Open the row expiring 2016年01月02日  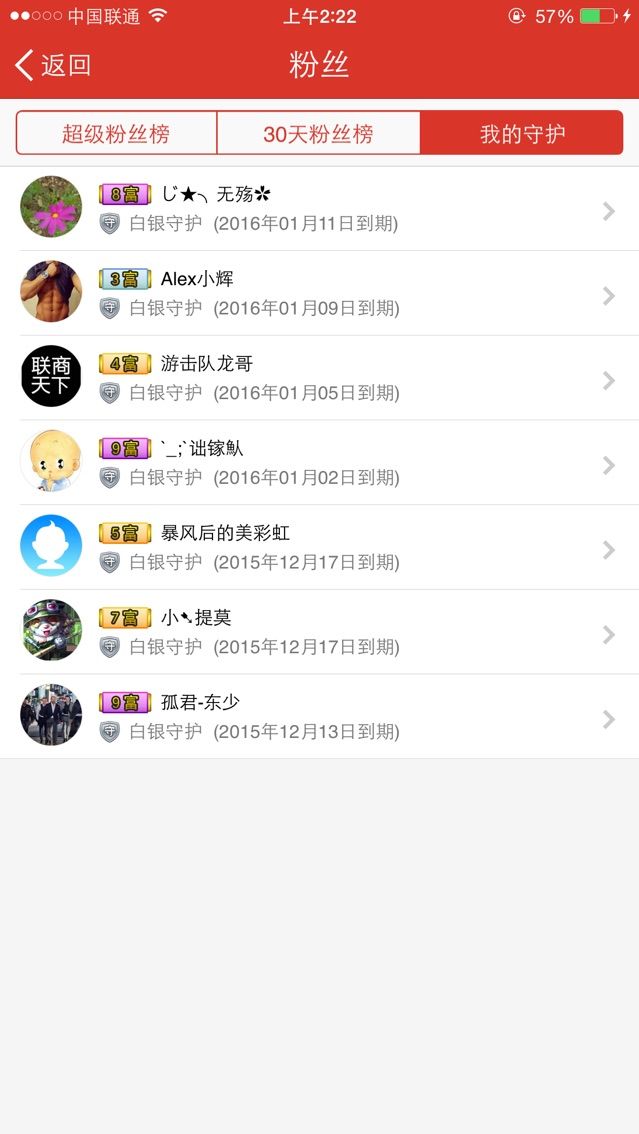[x=320, y=463]
